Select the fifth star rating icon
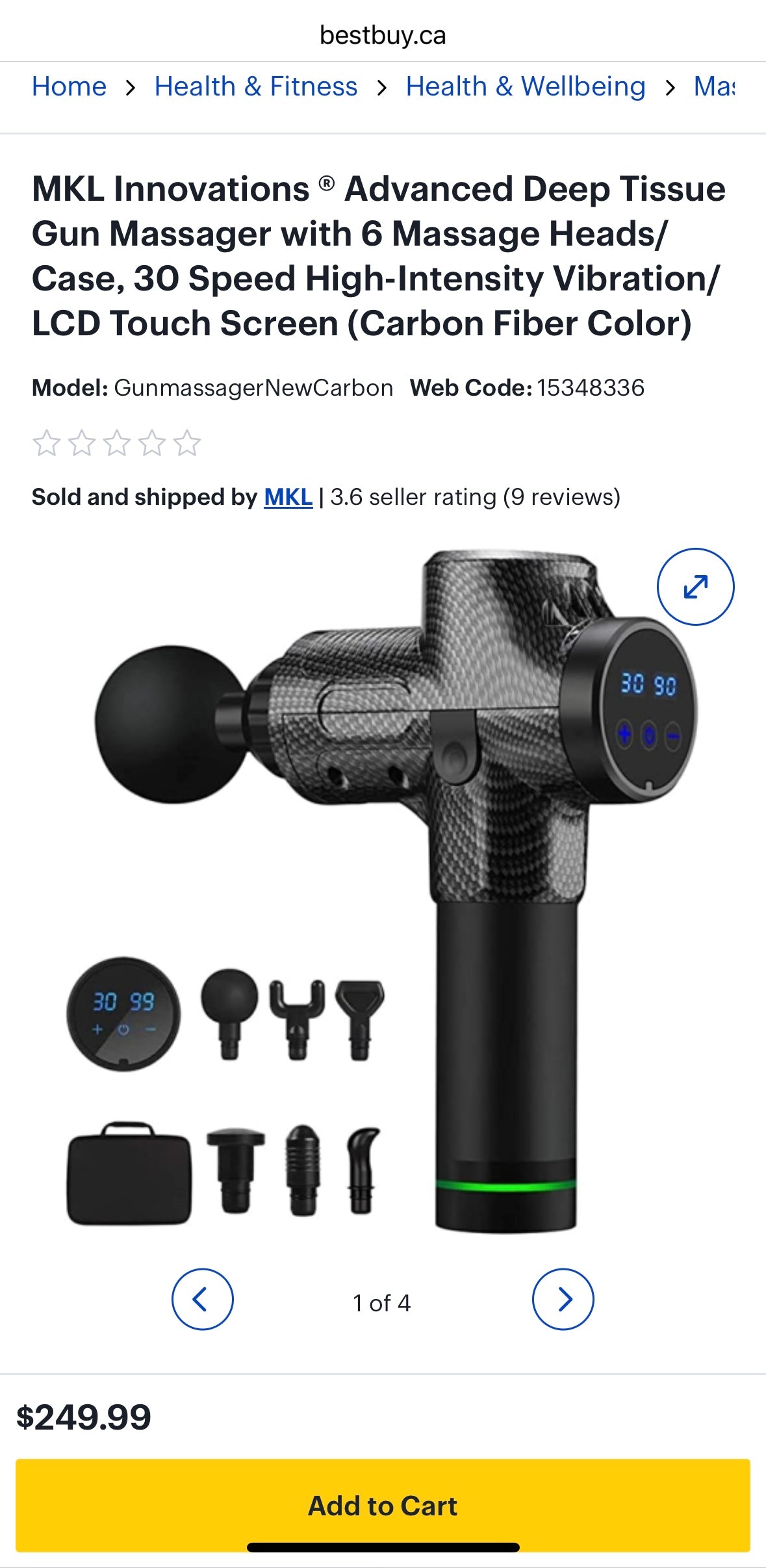 (187, 441)
